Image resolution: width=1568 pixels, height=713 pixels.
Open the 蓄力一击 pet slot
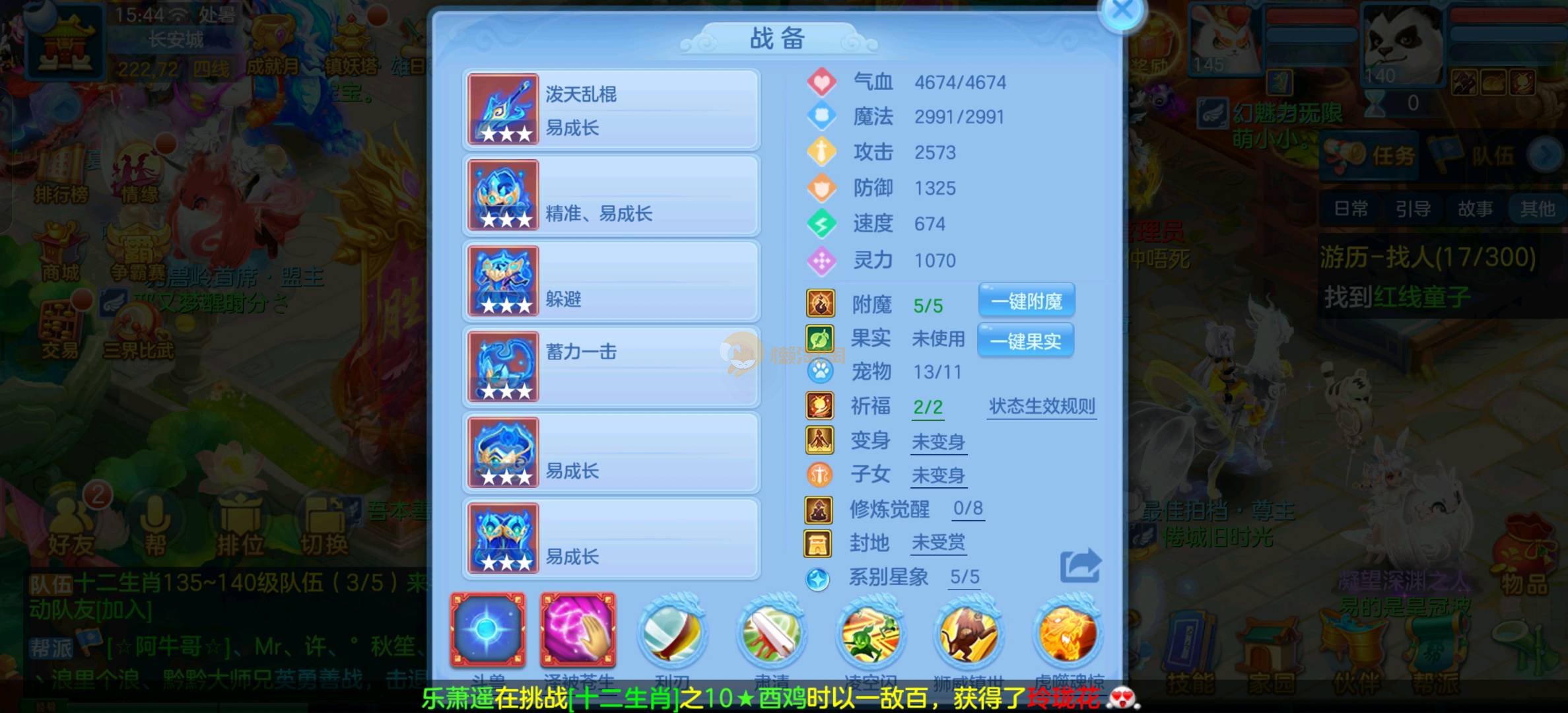[611, 367]
